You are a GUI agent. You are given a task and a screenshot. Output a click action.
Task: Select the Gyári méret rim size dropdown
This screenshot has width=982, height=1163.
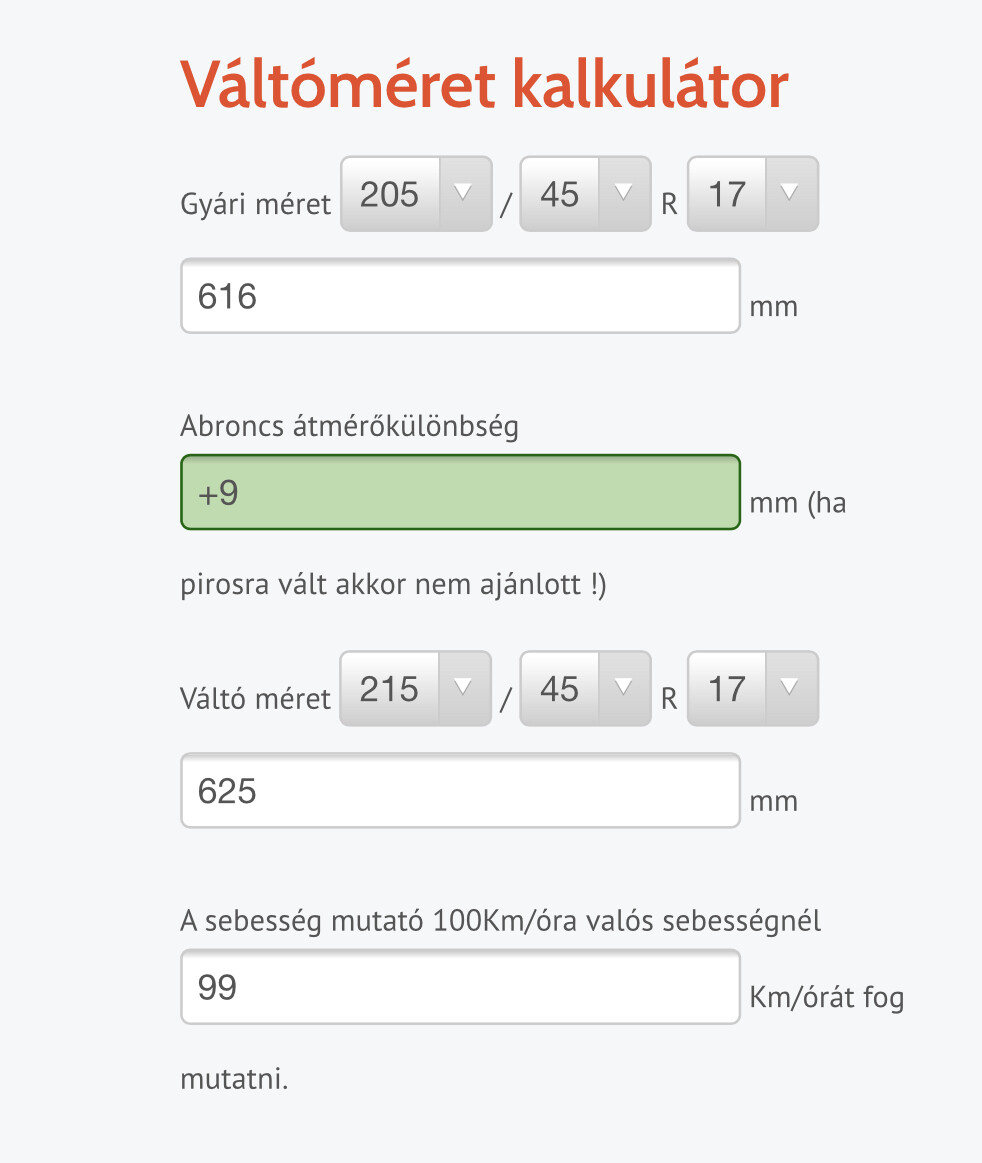click(752, 194)
